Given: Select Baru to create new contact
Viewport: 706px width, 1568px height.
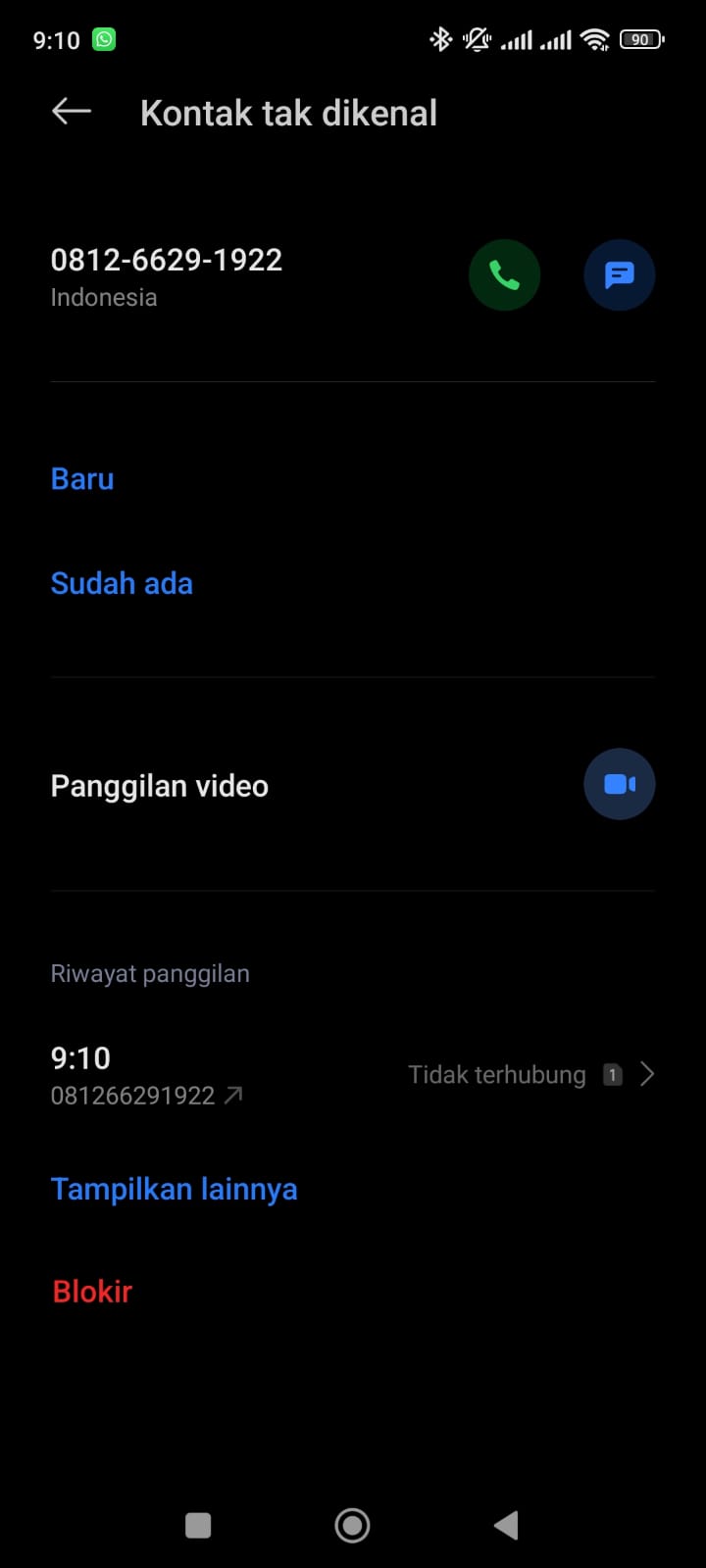Looking at the screenshot, I should tap(81, 478).
